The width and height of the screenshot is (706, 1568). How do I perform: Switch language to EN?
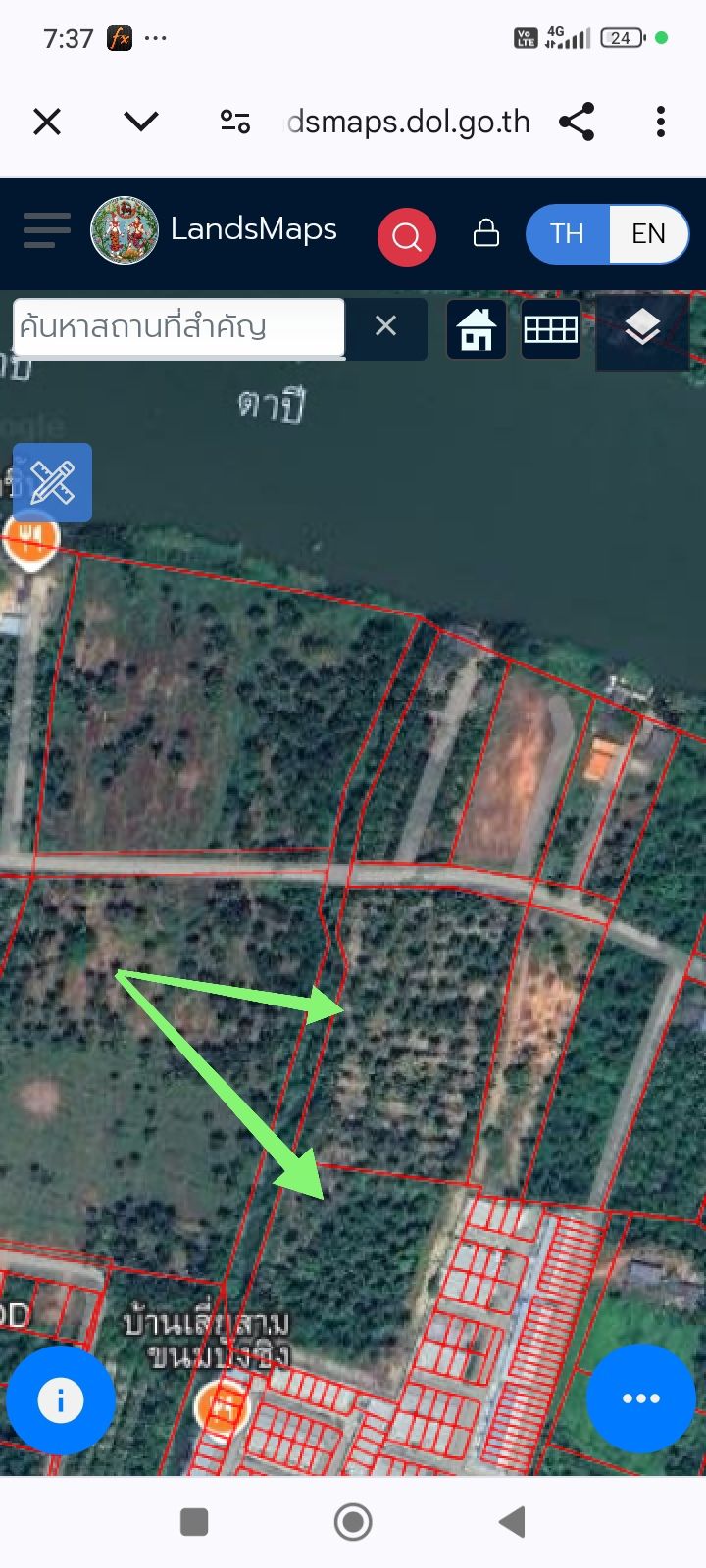[649, 233]
